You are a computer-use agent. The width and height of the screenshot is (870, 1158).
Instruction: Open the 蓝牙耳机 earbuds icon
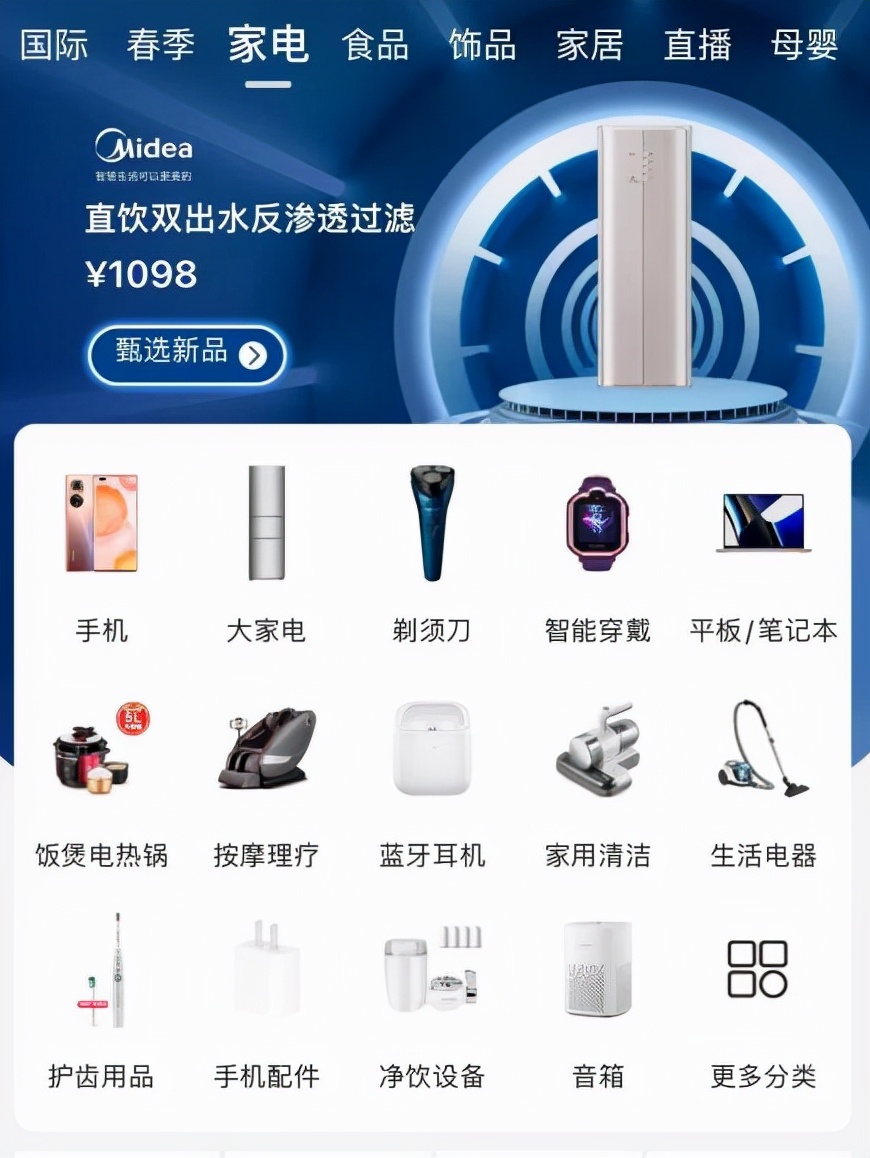[x=430, y=750]
